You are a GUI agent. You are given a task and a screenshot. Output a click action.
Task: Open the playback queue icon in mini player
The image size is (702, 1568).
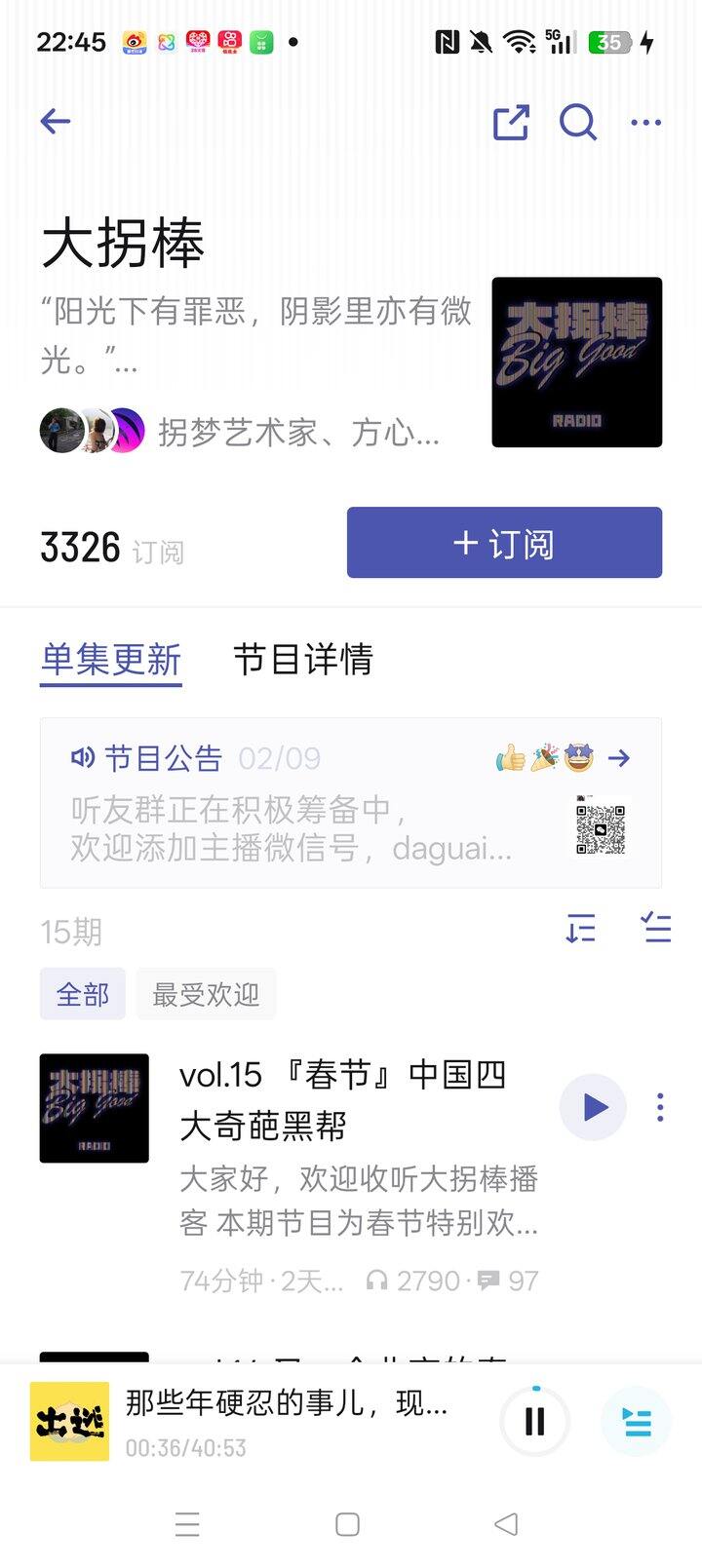(x=636, y=1422)
